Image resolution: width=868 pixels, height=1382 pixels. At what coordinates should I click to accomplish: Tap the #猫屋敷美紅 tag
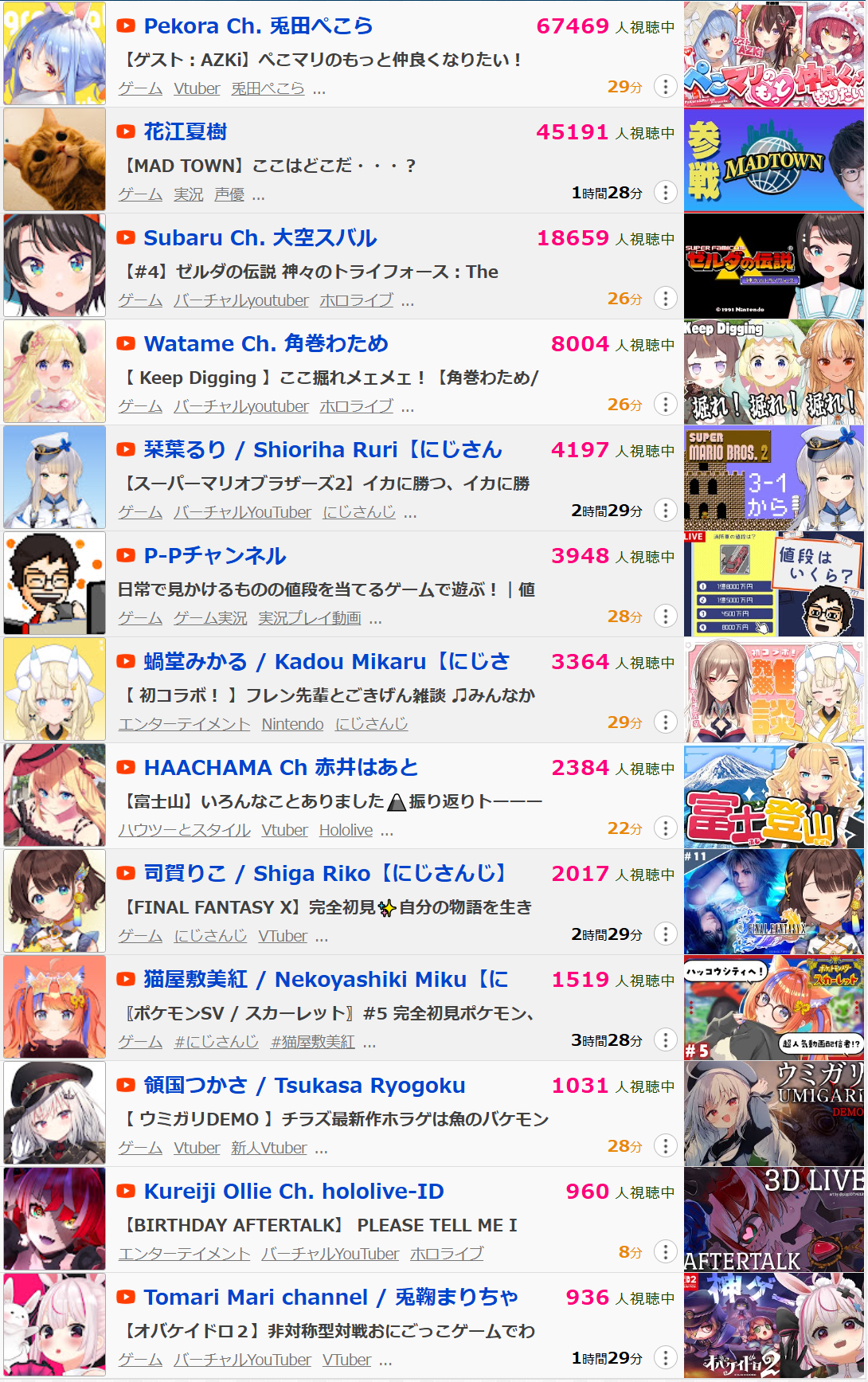(x=312, y=1042)
